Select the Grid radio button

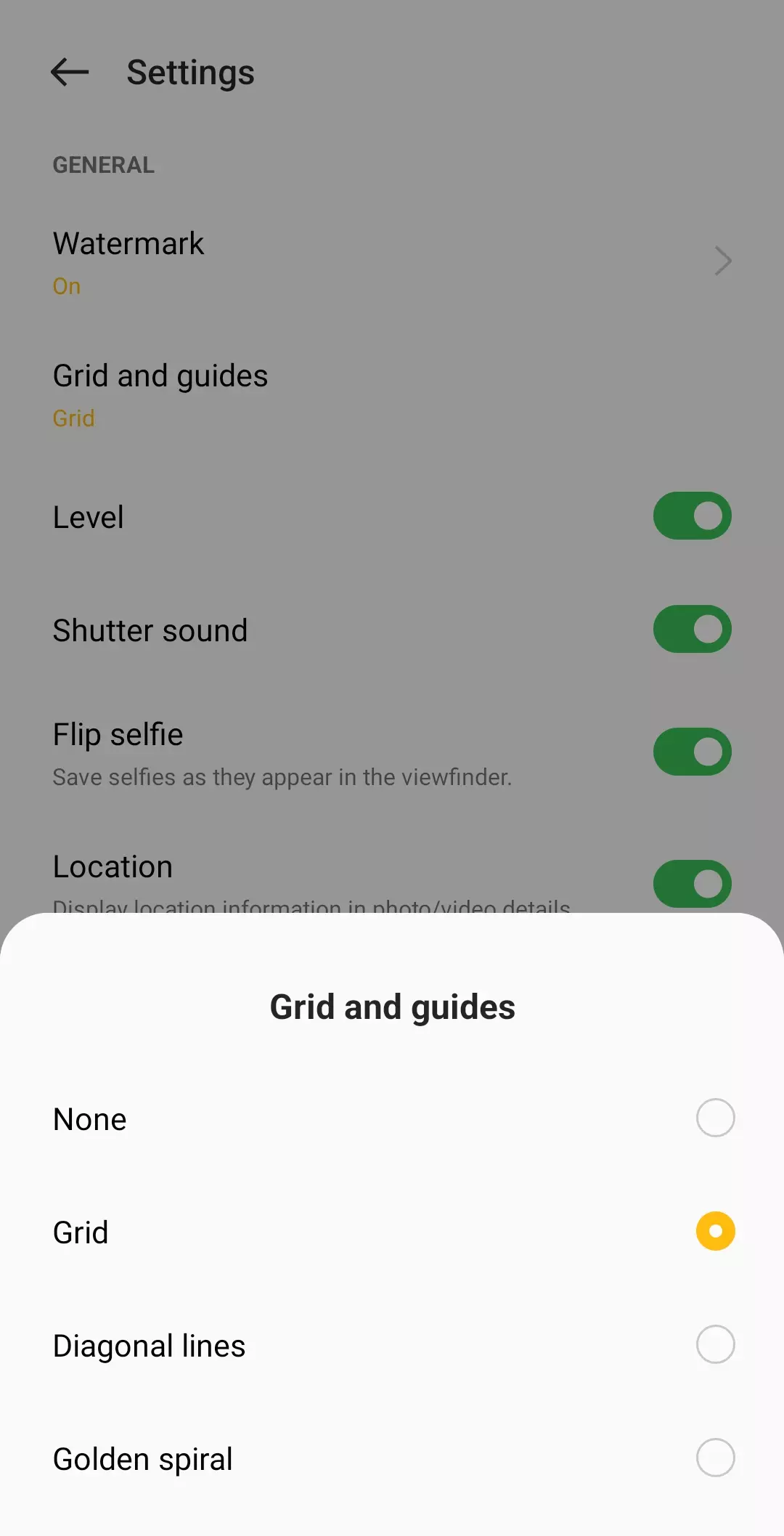[x=714, y=1231]
